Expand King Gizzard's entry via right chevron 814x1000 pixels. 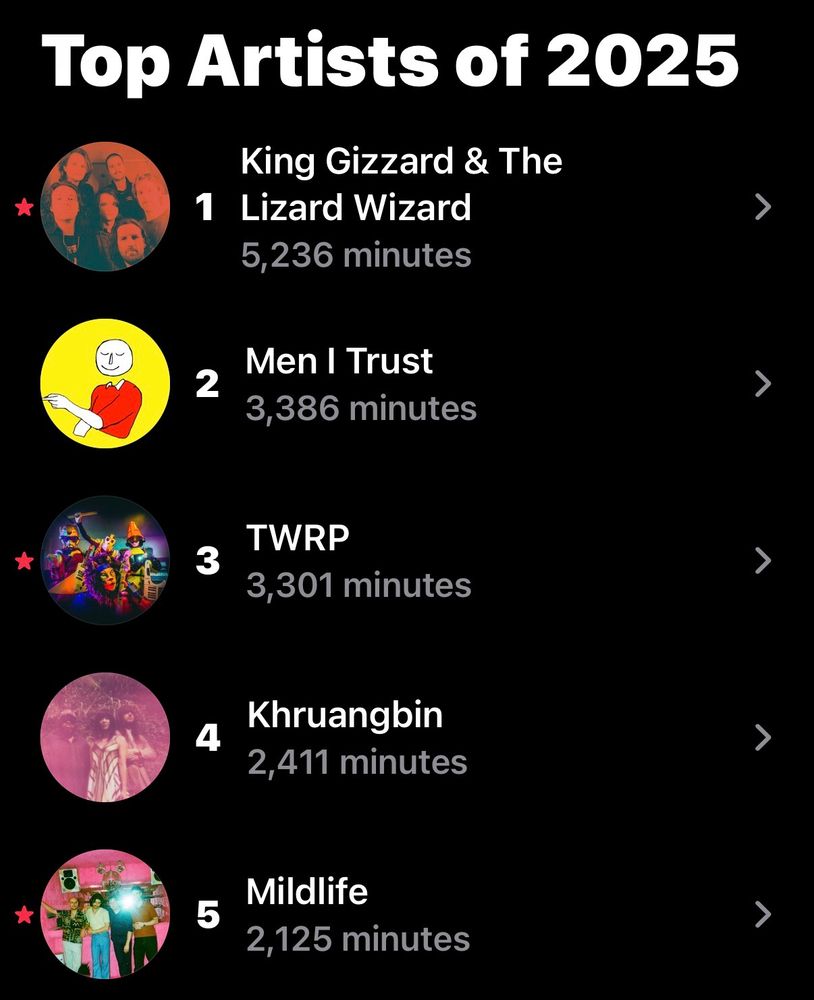tap(763, 207)
